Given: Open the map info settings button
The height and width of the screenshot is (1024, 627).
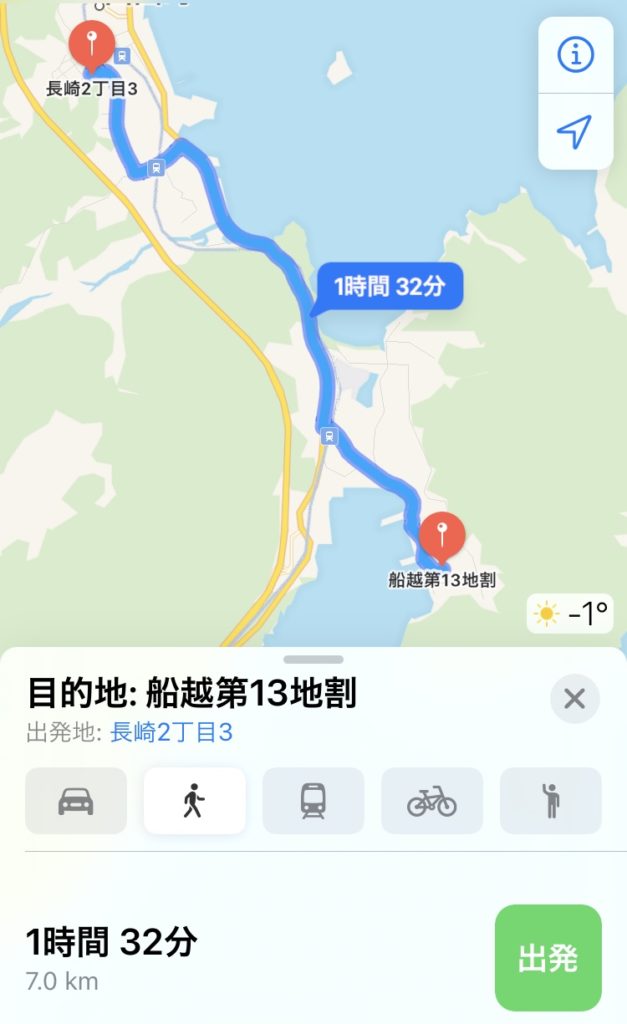Looking at the screenshot, I should point(575,55).
